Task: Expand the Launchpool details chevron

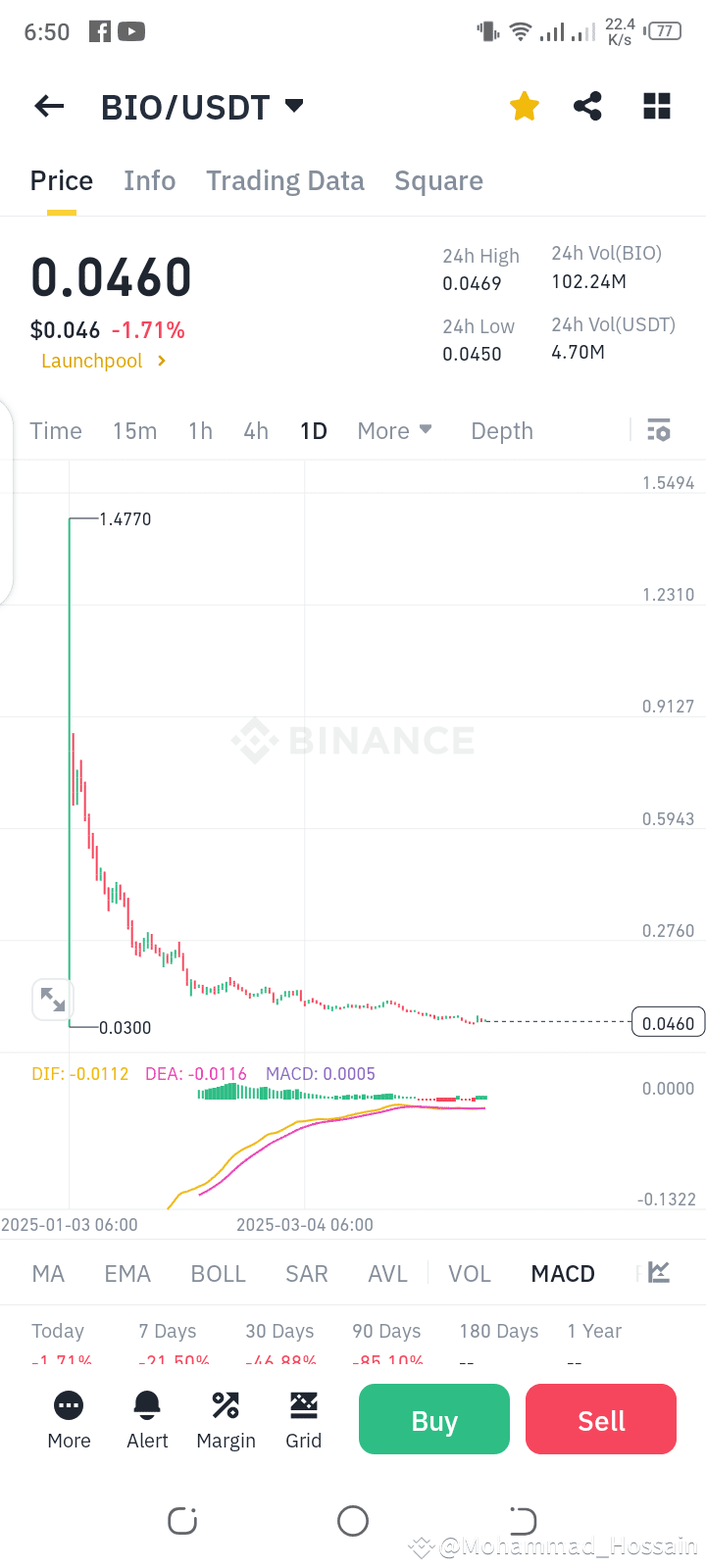Action: click(163, 361)
